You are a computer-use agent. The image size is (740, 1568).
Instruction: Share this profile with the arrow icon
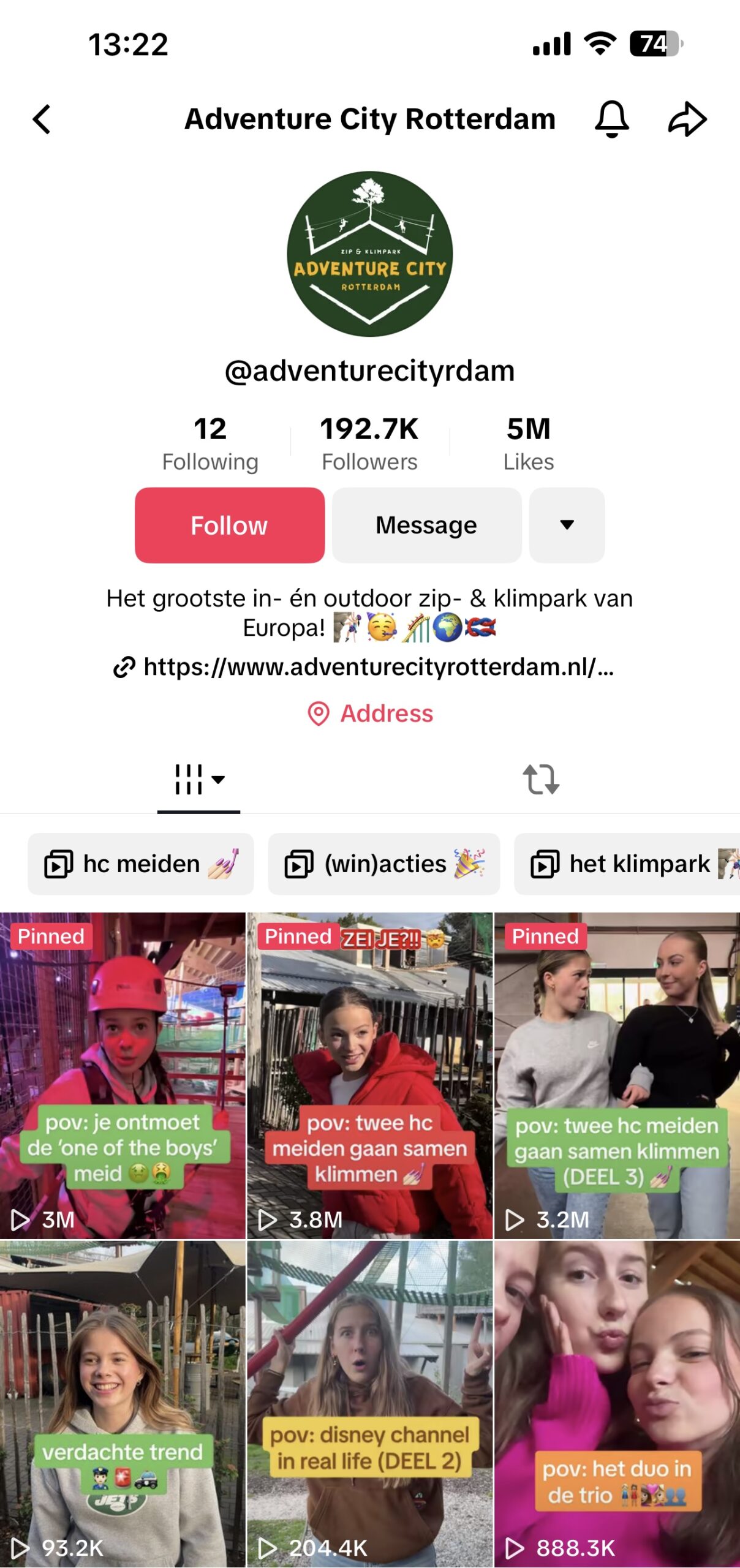click(687, 119)
